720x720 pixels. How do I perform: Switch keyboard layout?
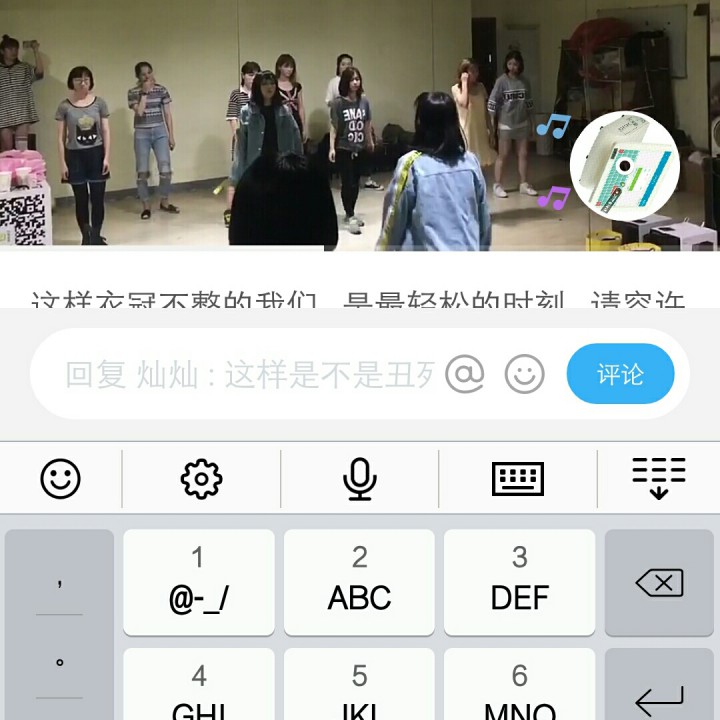pos(518,479)
